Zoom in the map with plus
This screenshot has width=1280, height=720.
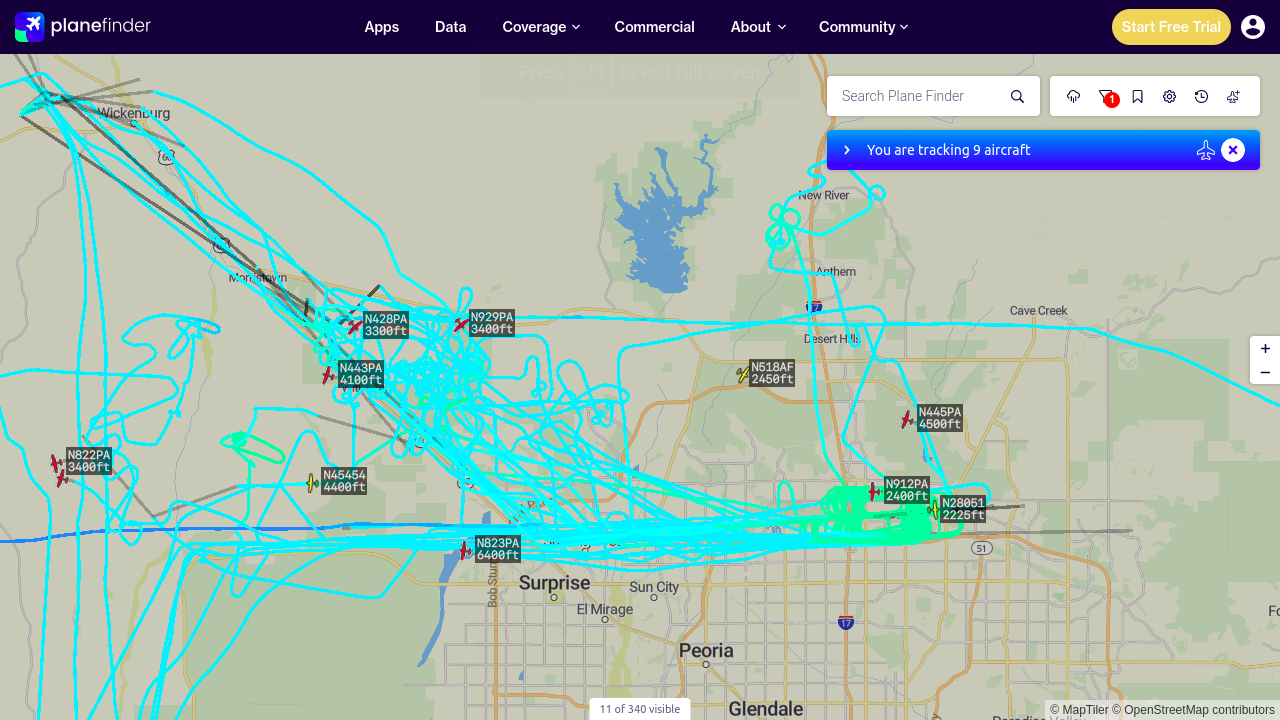[1265, 349]
